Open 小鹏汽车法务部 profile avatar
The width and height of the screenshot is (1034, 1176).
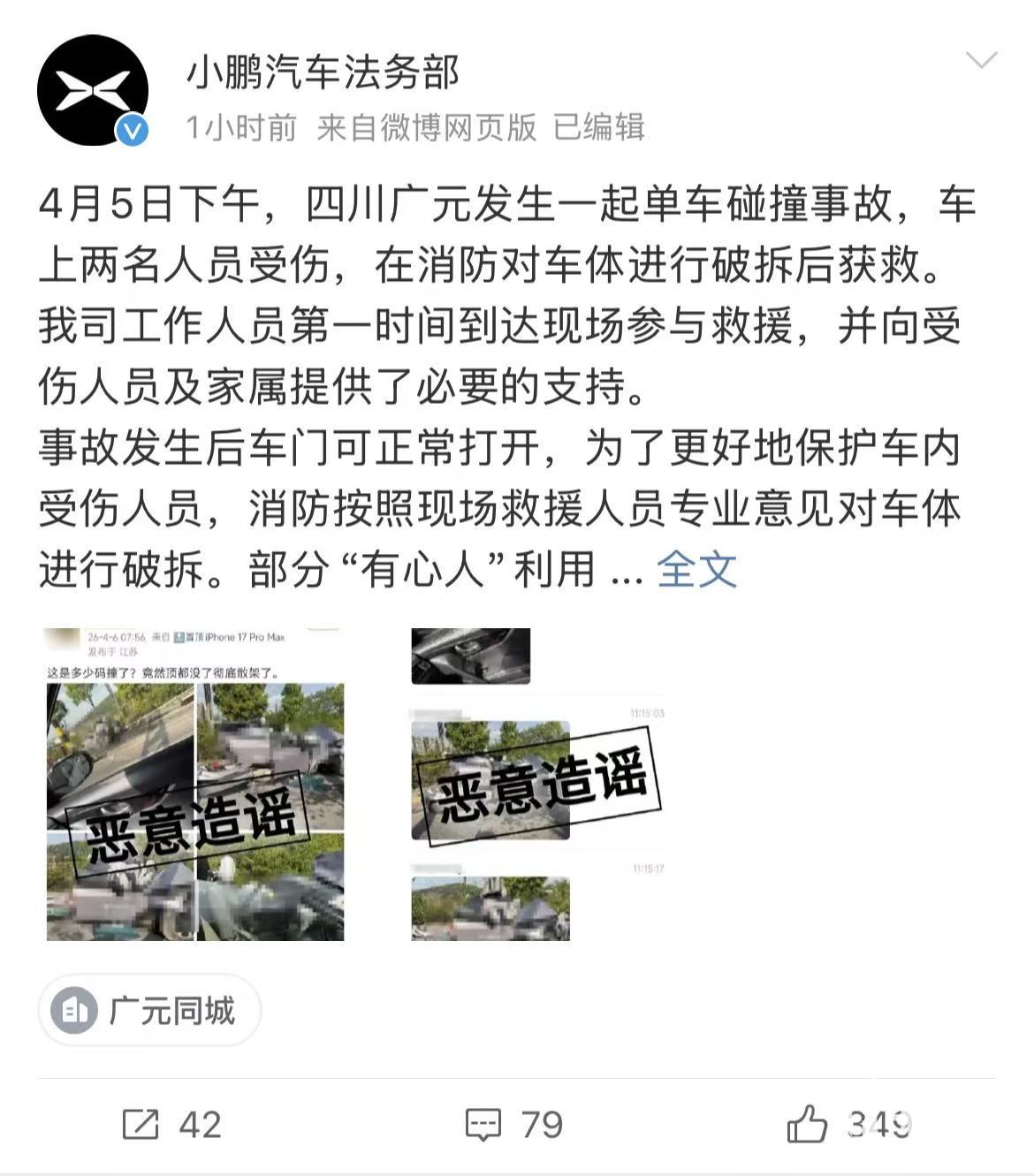click(x=92, y=90)
